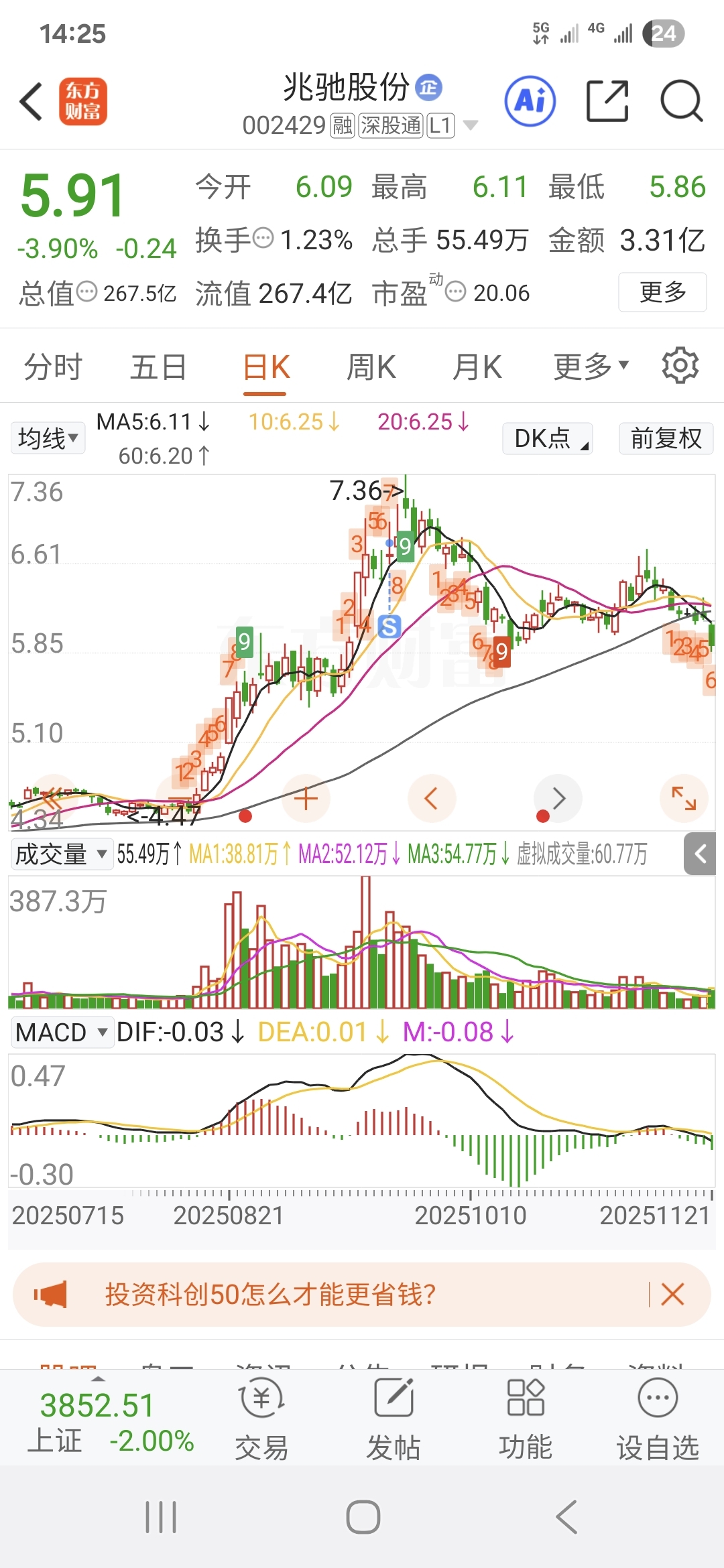Image resolution: width=724 pixels, height=1568 pixels.
Task: Open the search magnifier
Action: point(681,101)
